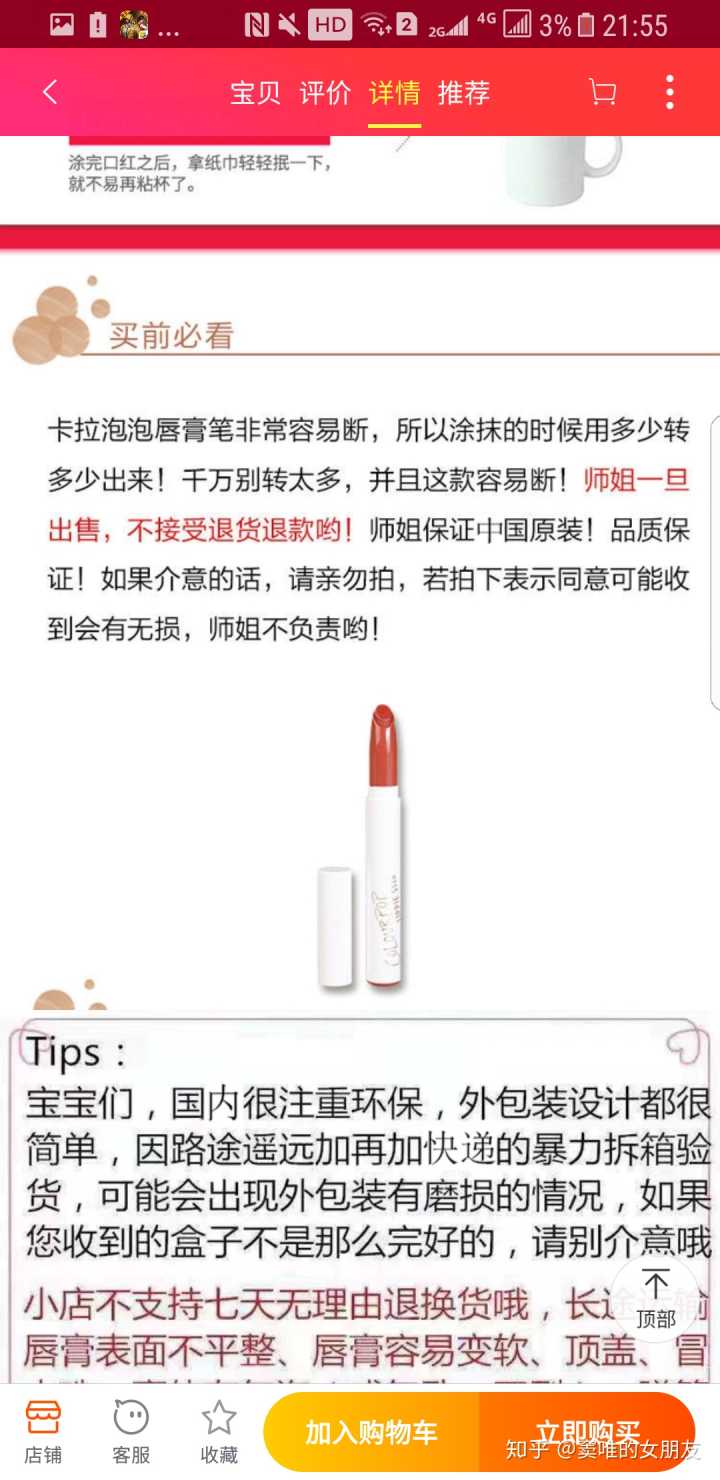Switch to the 评价 tab

325,93
